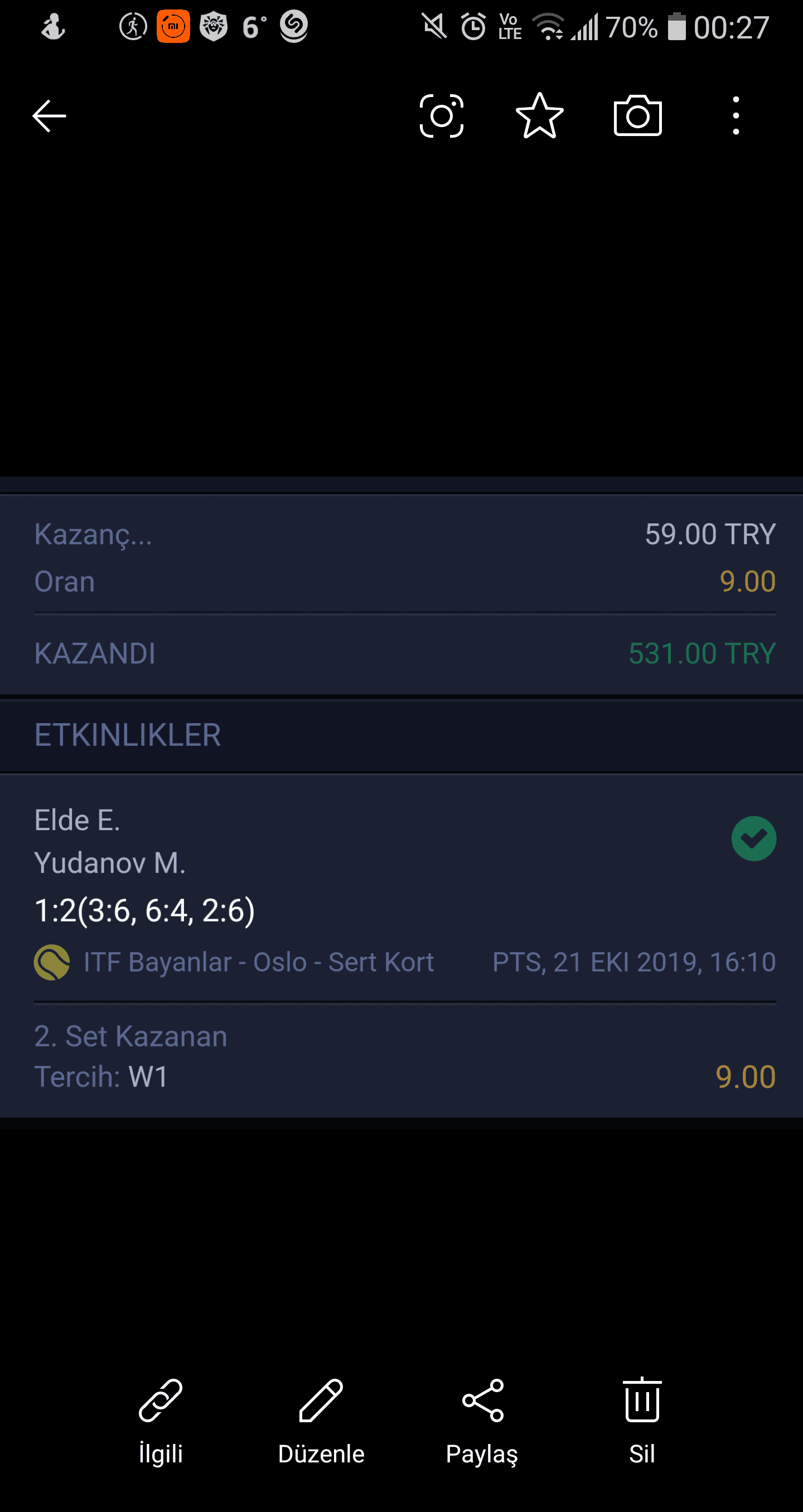
Task: Share the image via Paylaş
Action: [x=482, y=1422]
